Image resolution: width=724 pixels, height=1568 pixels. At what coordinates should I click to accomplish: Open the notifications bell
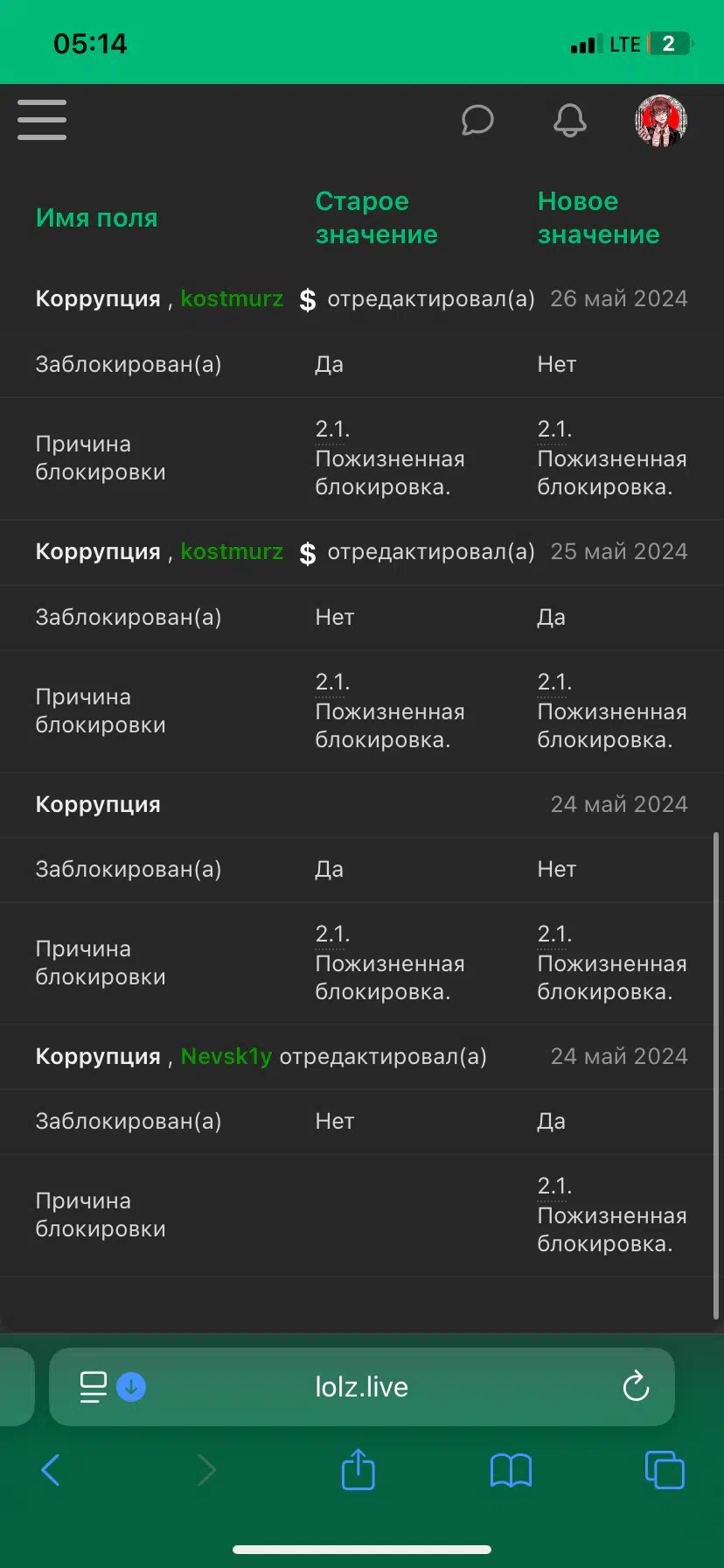[x=570, y=120]
